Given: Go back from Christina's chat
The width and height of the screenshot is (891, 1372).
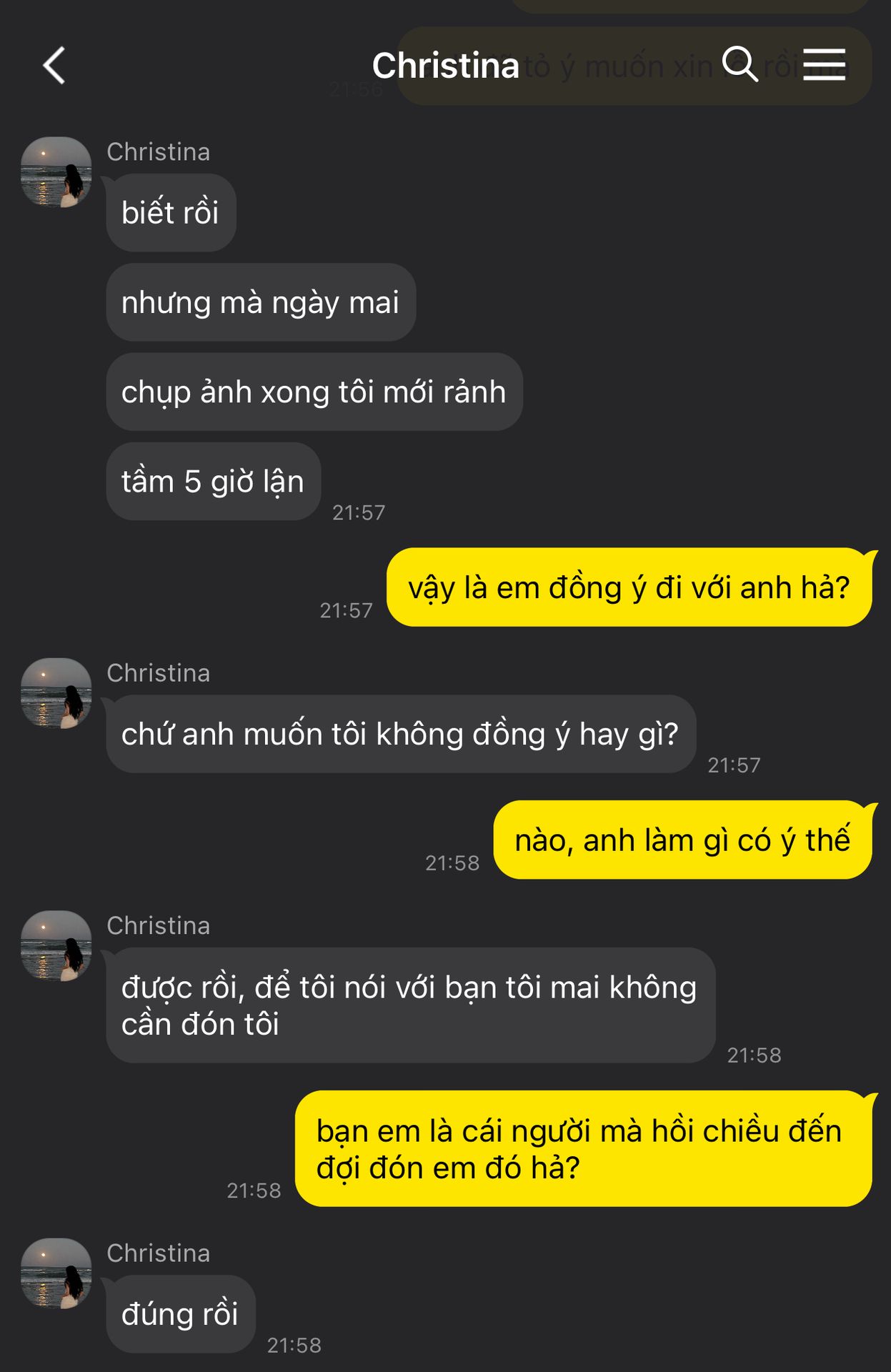Looking at the screenshot, I should pyautogui.click(x=54, y=66).
